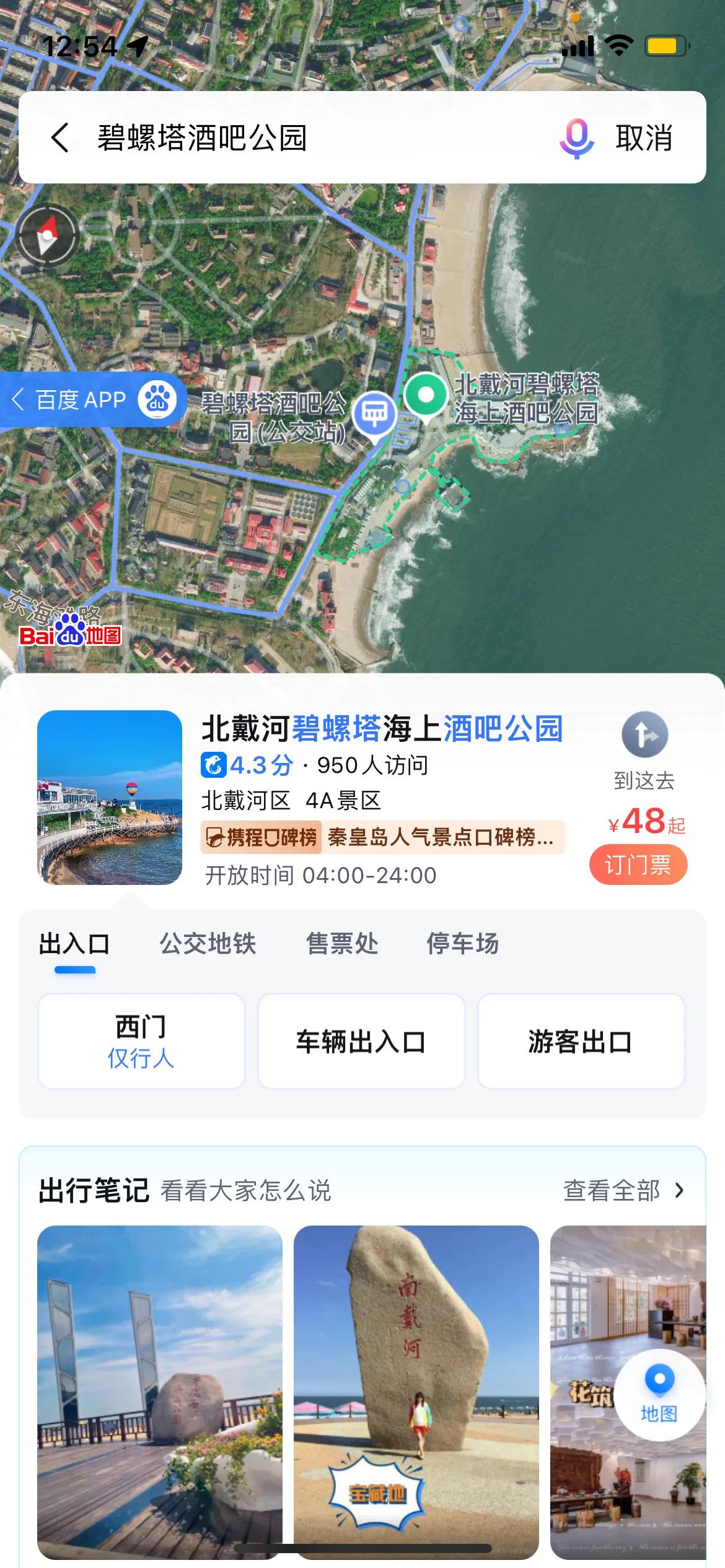Cancel the search with 取消
725x1568 pixels.
pos(644,137)
